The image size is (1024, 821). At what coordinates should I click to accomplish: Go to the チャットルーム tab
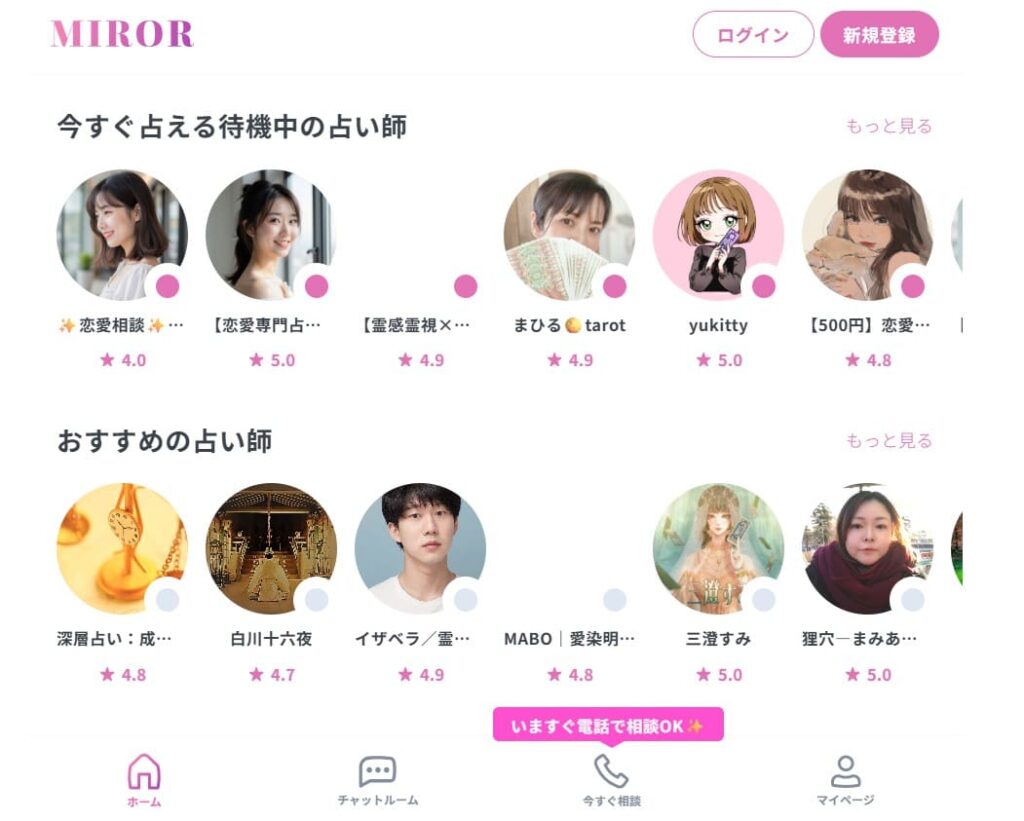[x=377, y=780]
